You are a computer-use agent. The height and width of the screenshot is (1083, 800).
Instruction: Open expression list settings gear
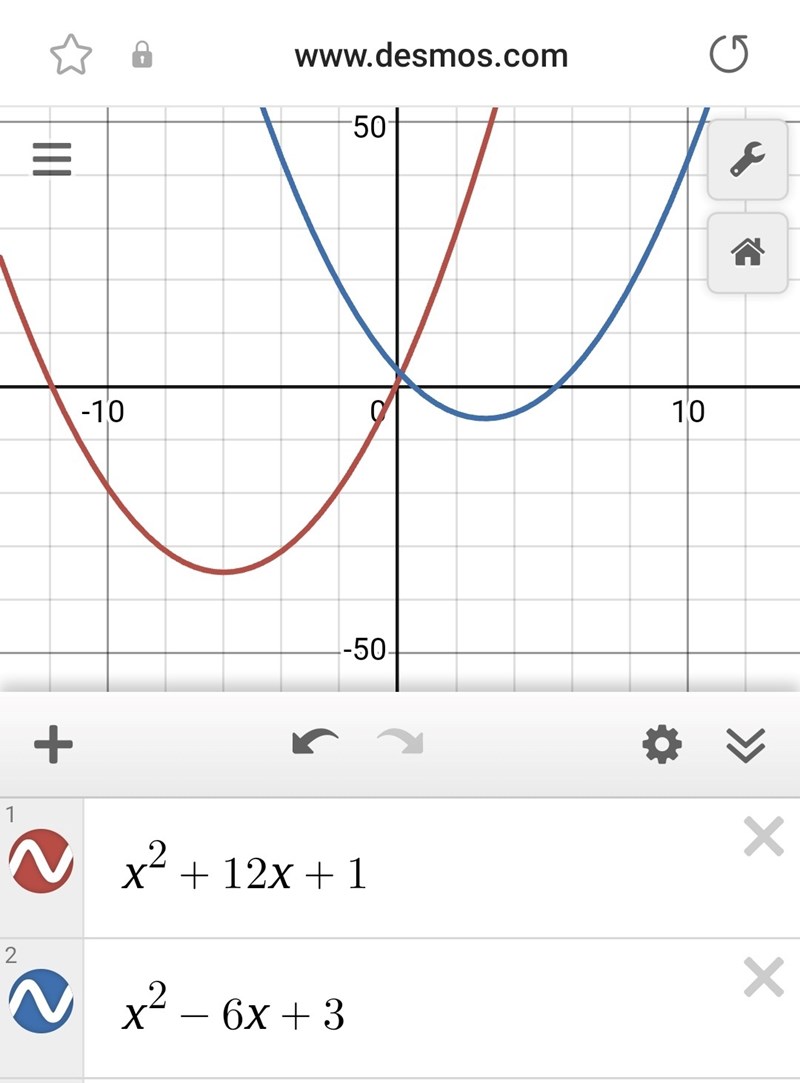662,744
